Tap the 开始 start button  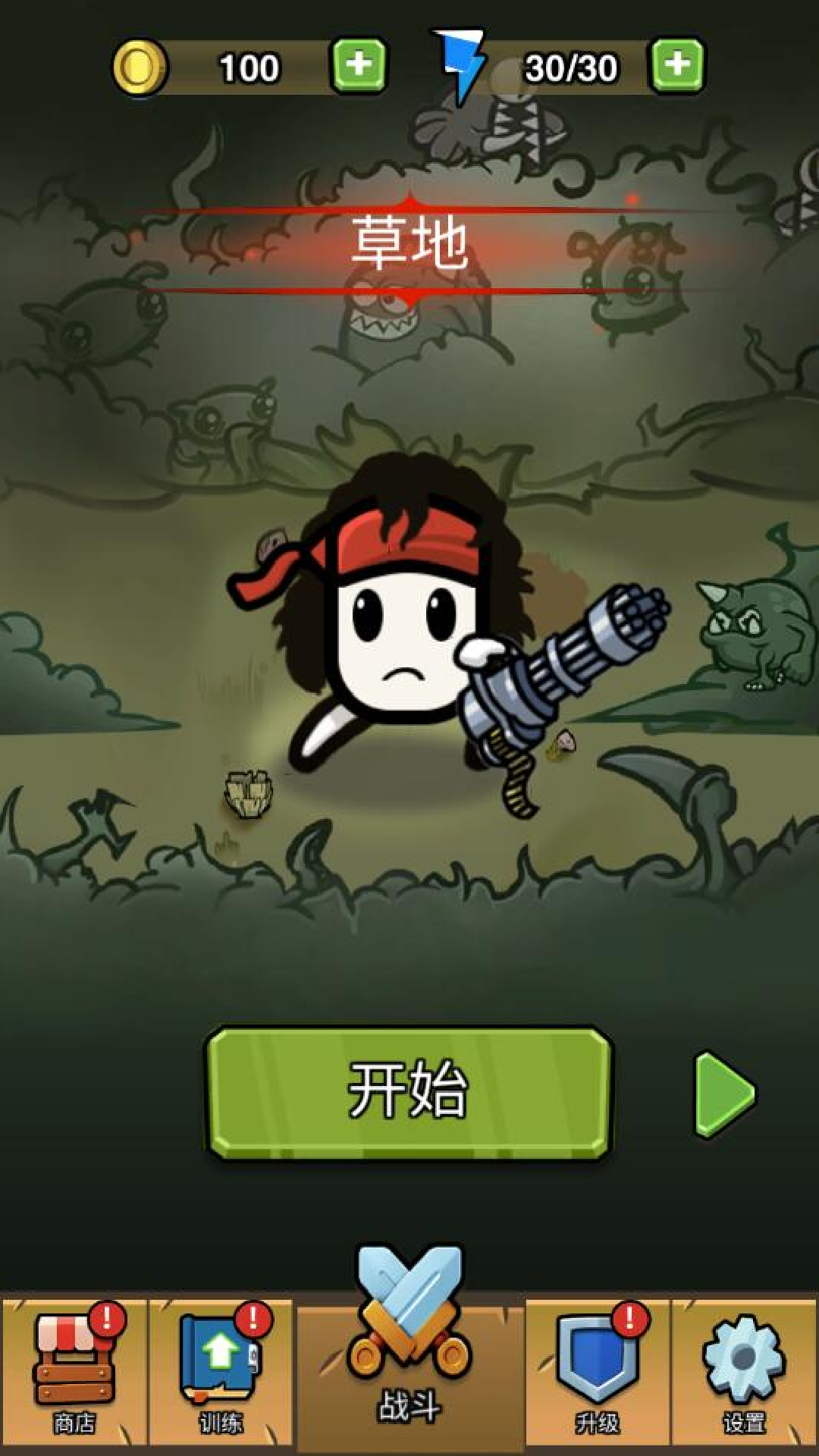409,1093
